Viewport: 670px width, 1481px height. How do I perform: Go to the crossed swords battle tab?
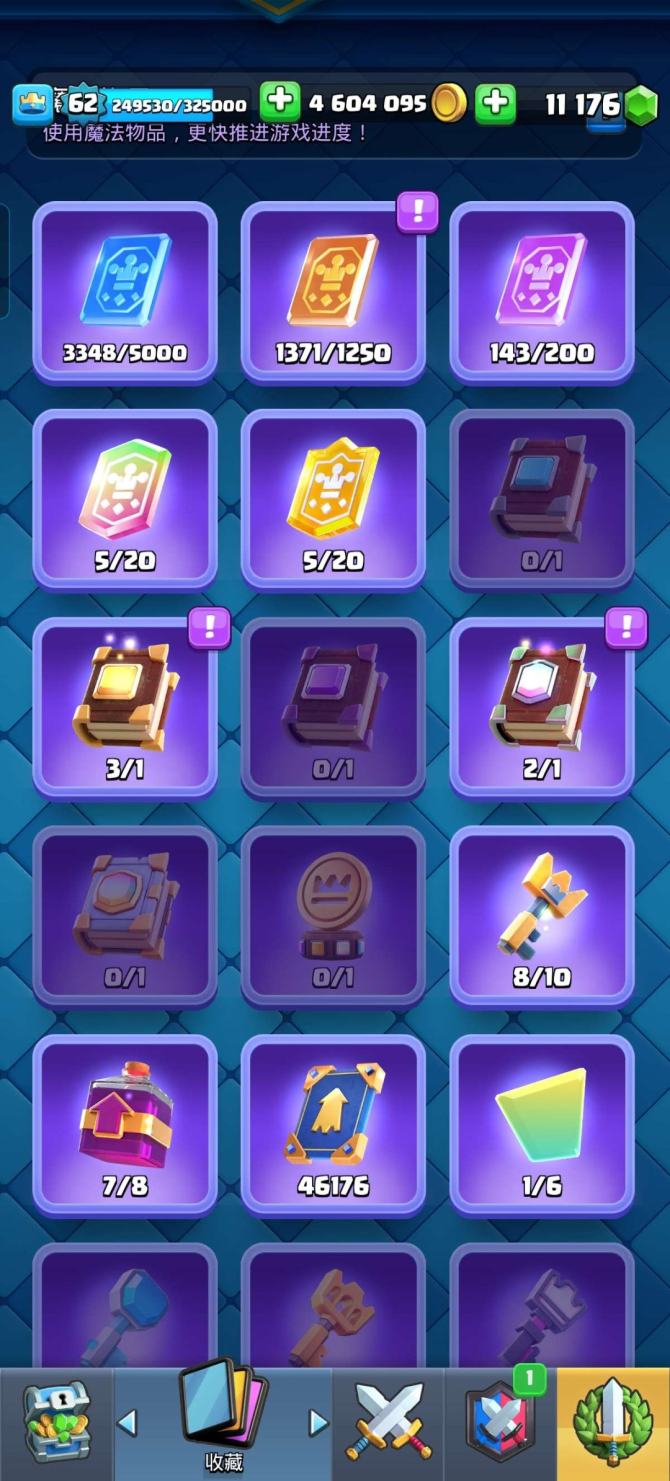pyautogui.click(x=389, y=1423)
